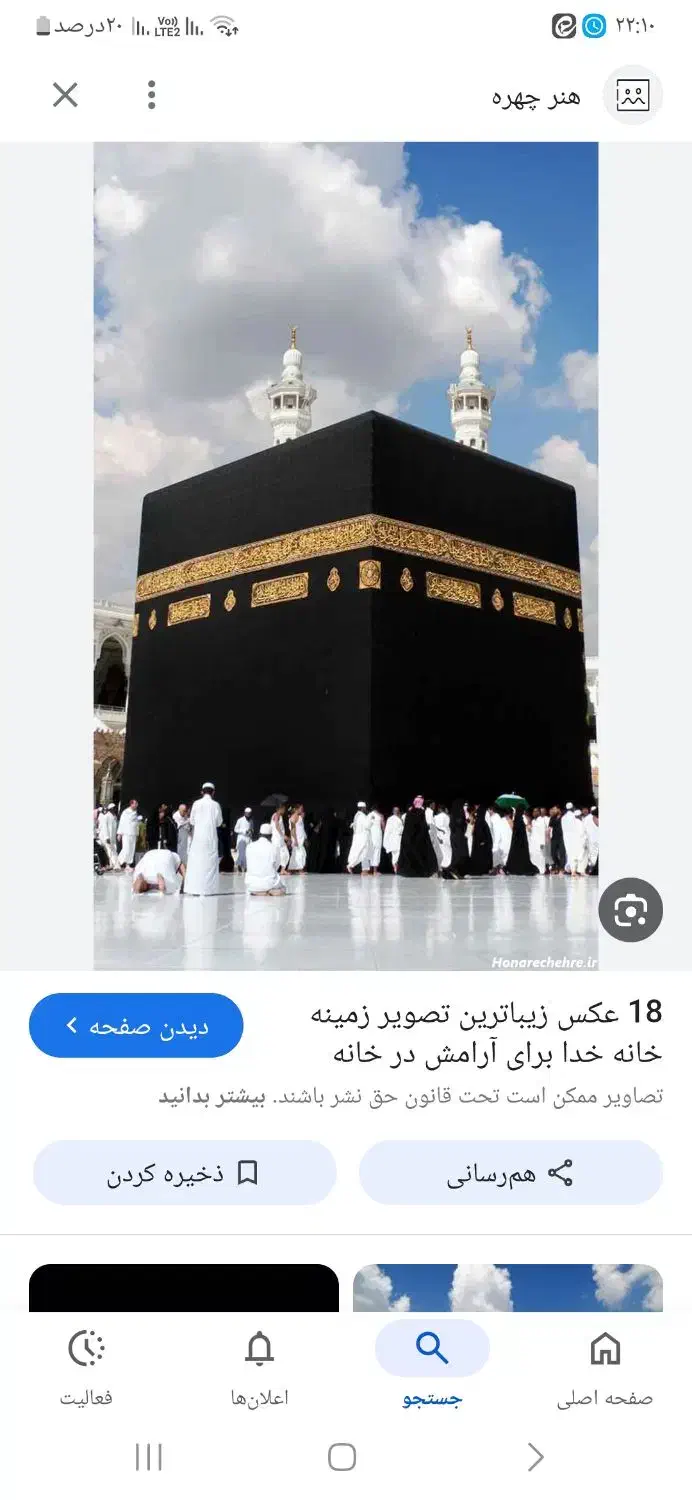Open the related cloudy sky image
Viewport: 692px width, 1500px height.
(508, 1288)
